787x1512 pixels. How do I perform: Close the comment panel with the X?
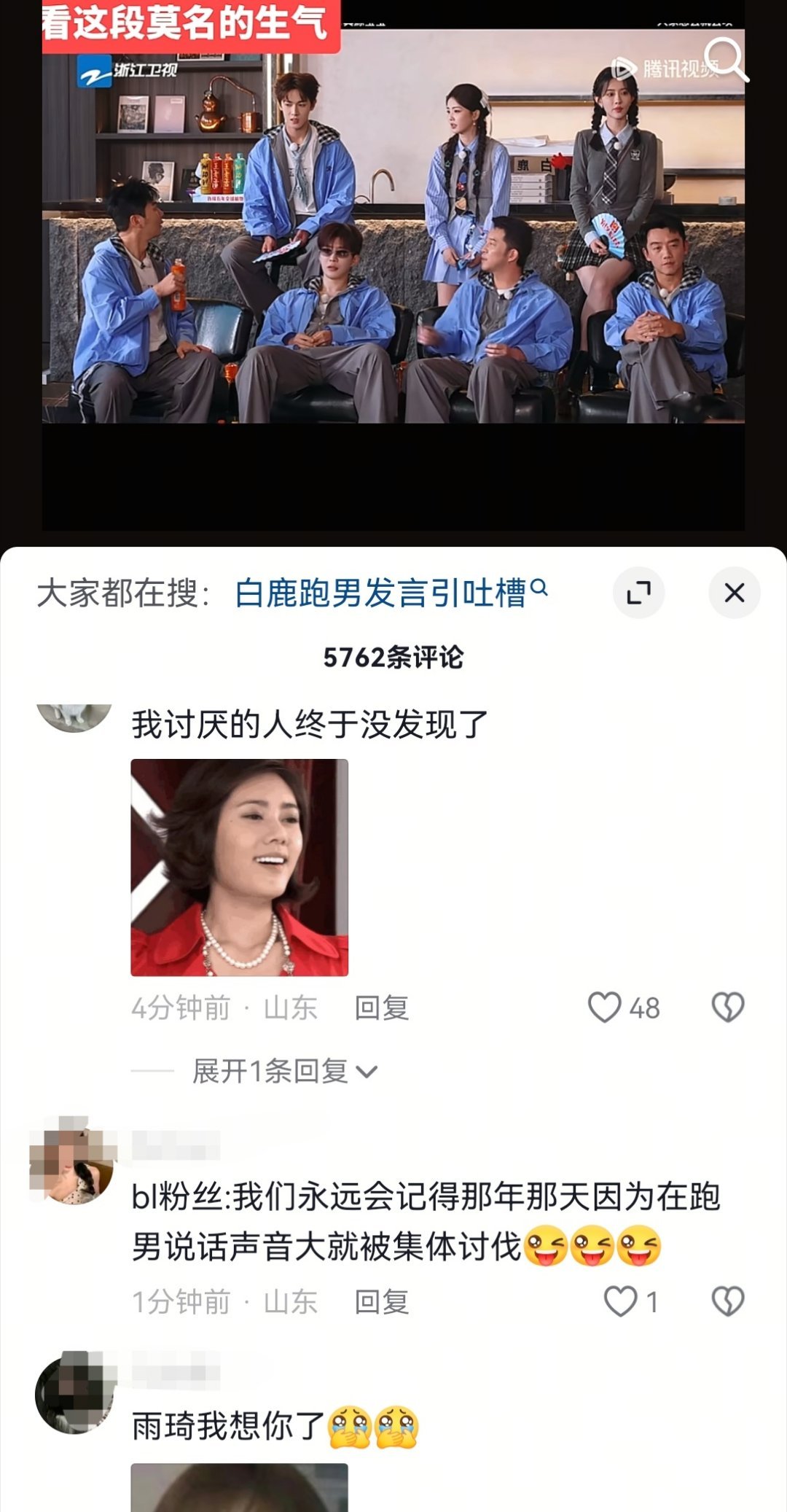pos(733,593)
